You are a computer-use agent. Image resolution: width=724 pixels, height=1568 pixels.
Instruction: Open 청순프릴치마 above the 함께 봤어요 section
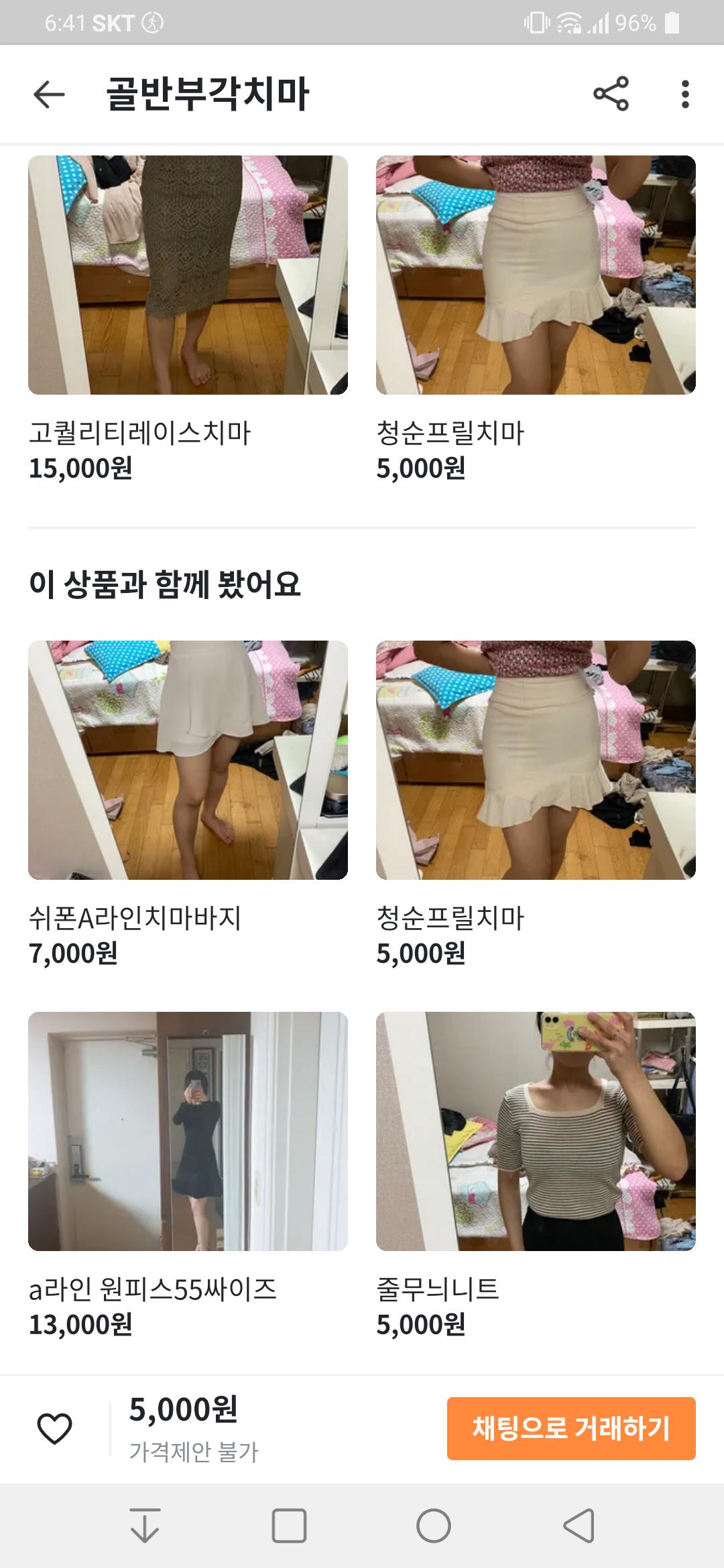536,275
